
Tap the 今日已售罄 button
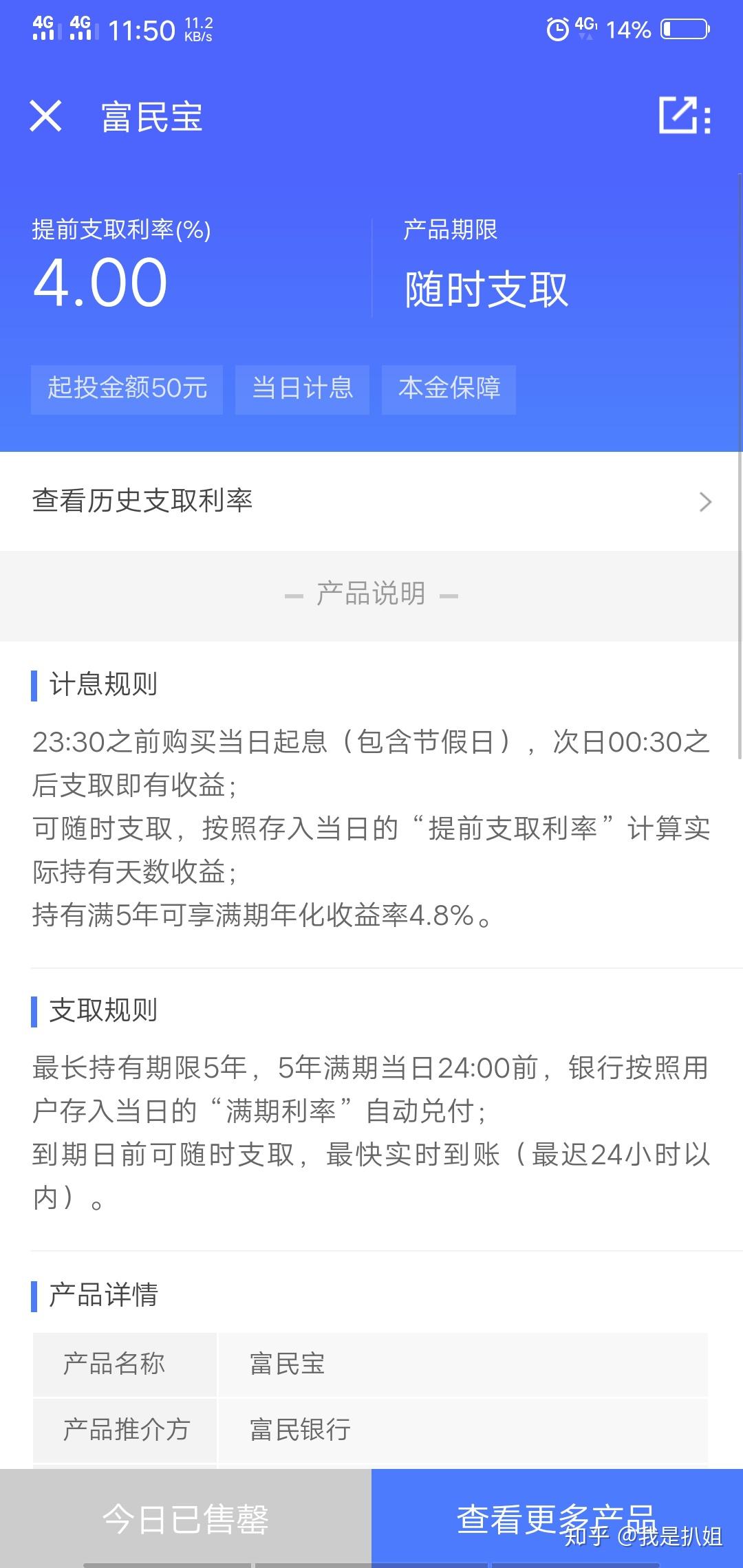(186, 1520)
